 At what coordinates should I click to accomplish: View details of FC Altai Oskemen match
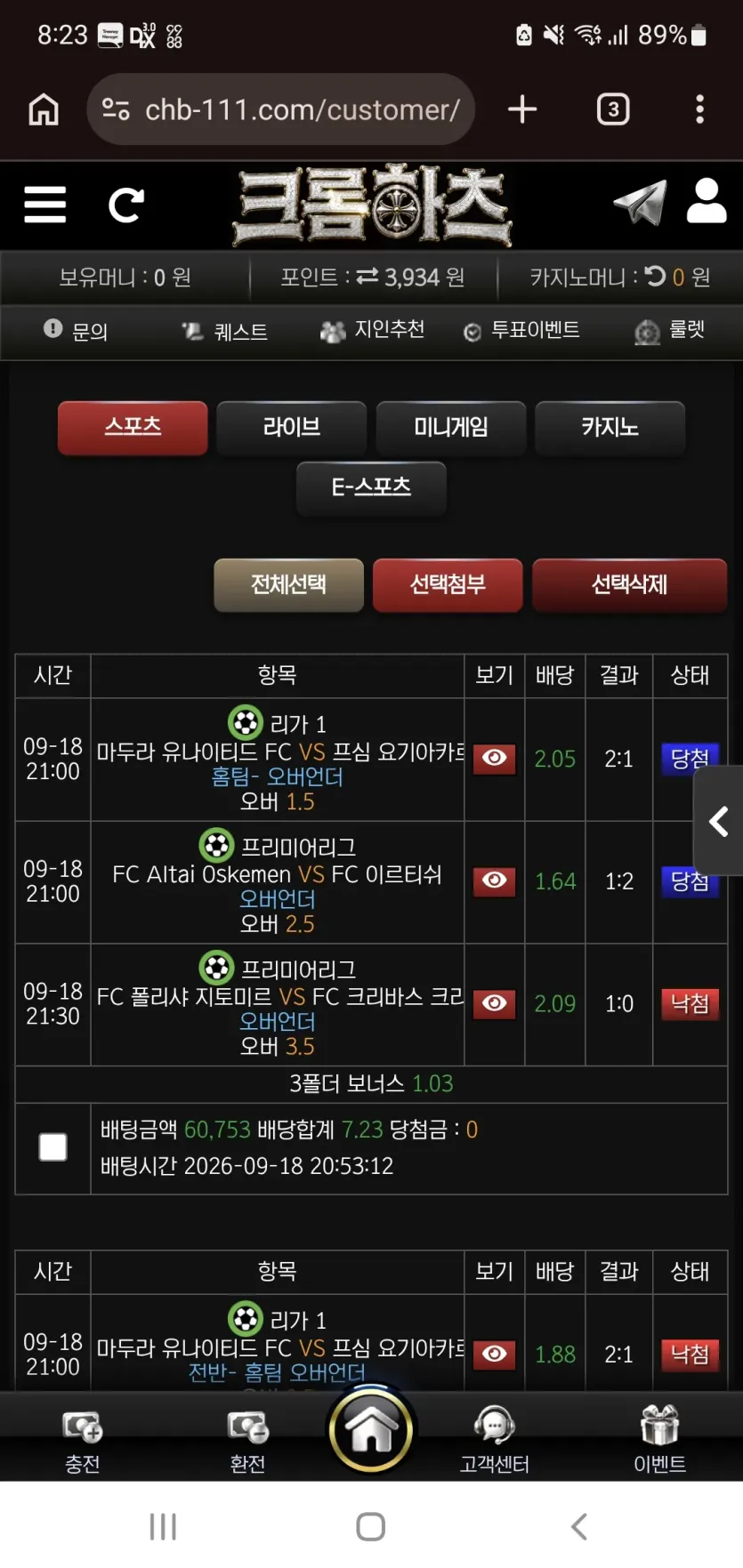point(495,880)
